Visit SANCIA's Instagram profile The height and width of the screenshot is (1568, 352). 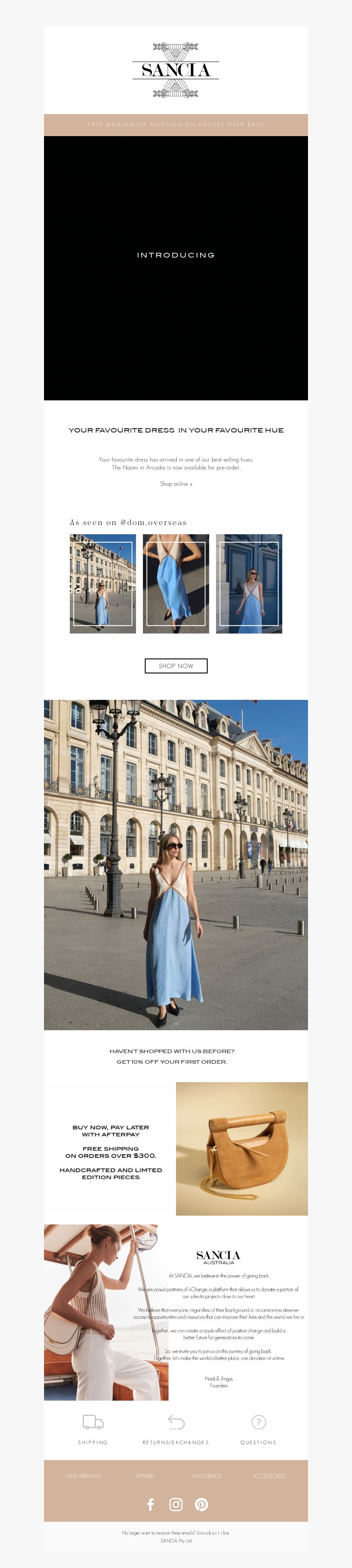[176, 1505]
